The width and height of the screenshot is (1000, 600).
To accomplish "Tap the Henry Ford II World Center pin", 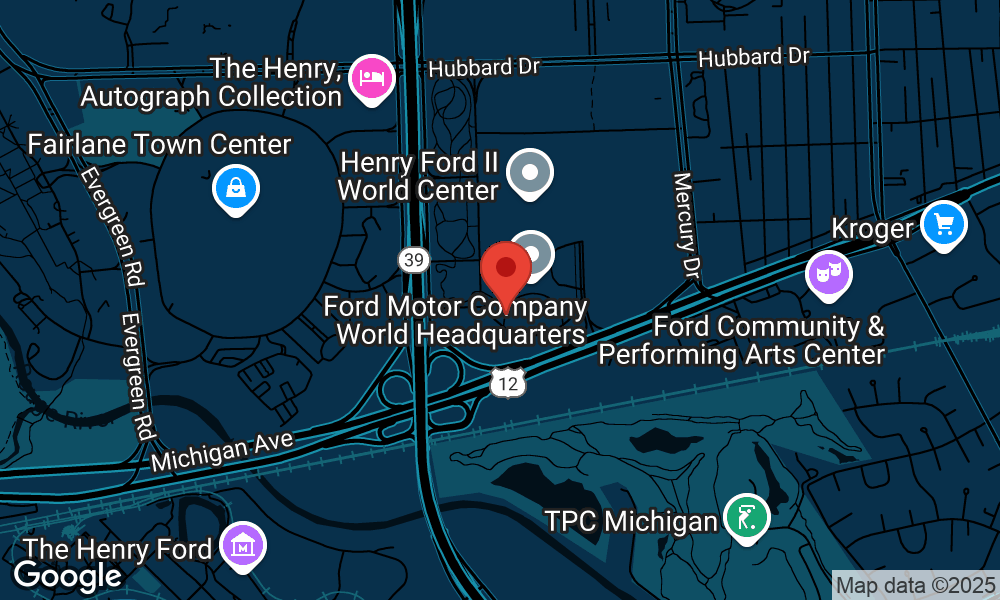I will 530,173.
